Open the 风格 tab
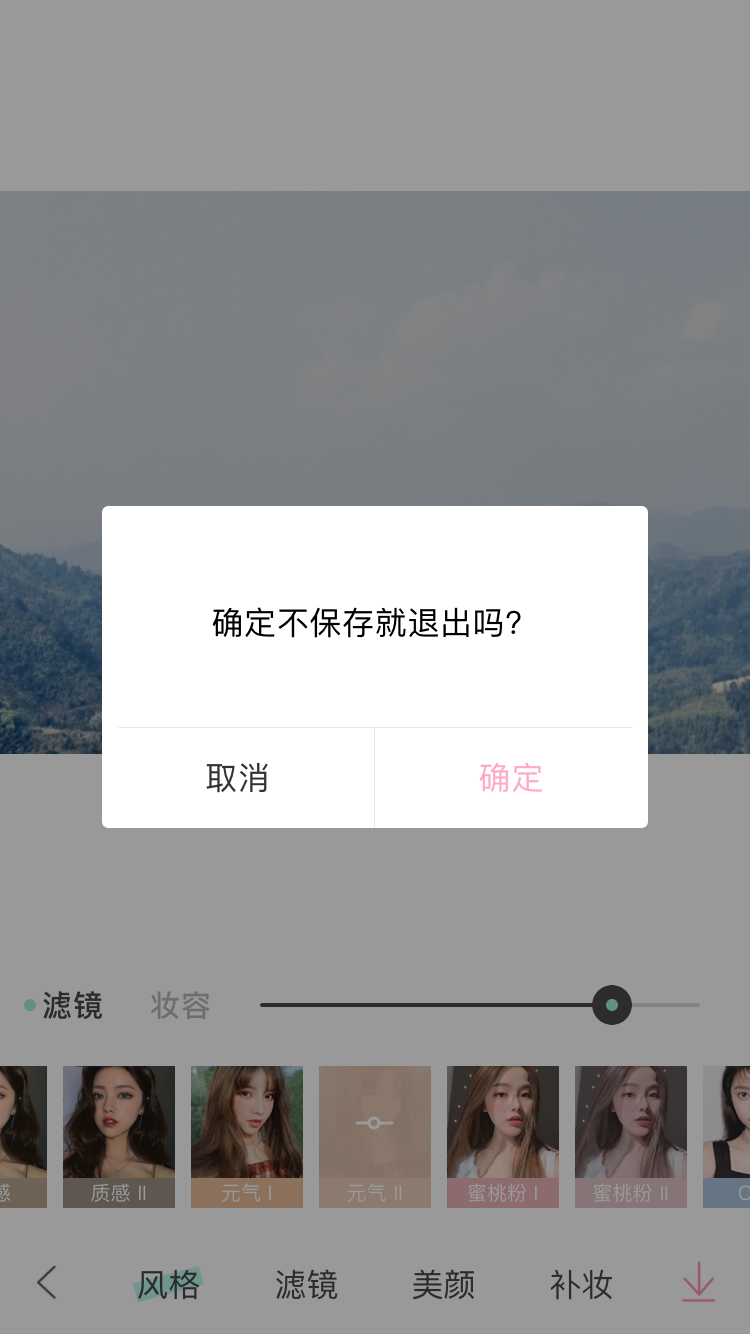Viewport: 750px width, 1334px height. pyautogui.click(x=168, y=1284)
